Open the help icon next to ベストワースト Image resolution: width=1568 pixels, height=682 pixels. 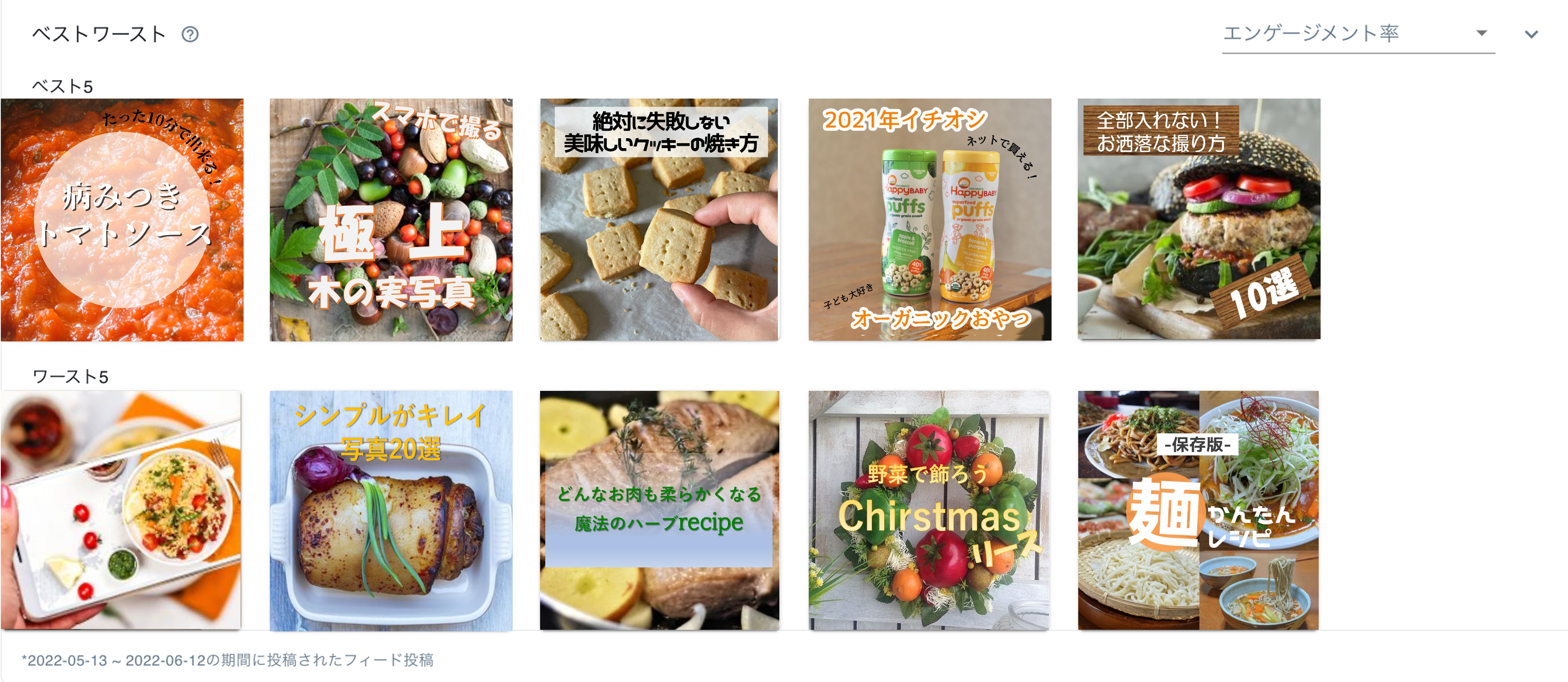(x=190, y=35)
